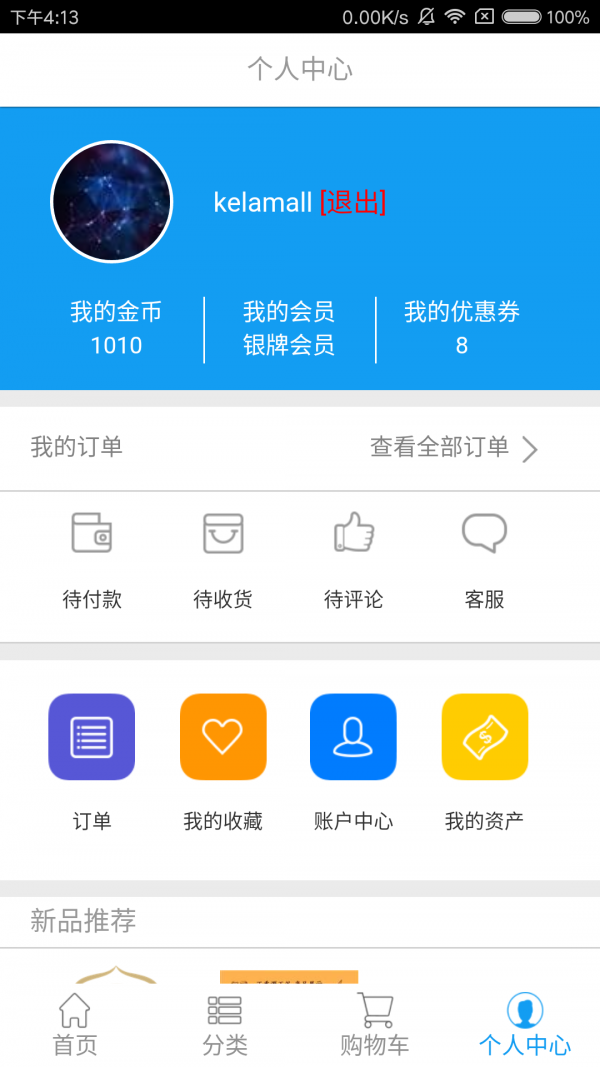Switch to the 购物车 cart tab
Screen dimensions: 600x1067
tap(375, 1025)
